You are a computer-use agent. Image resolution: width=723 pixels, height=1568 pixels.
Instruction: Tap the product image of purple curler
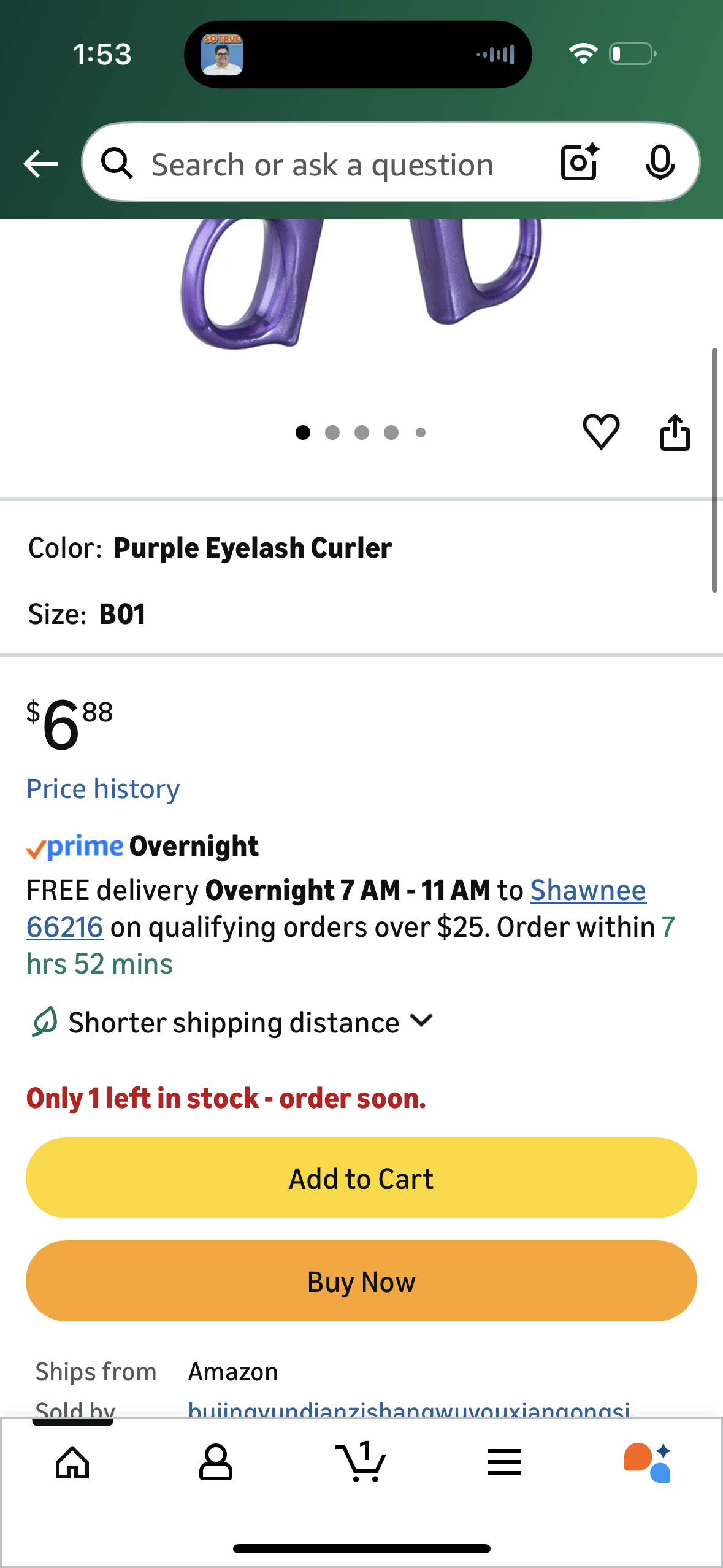pyautogui.click(x=361, y=282)
